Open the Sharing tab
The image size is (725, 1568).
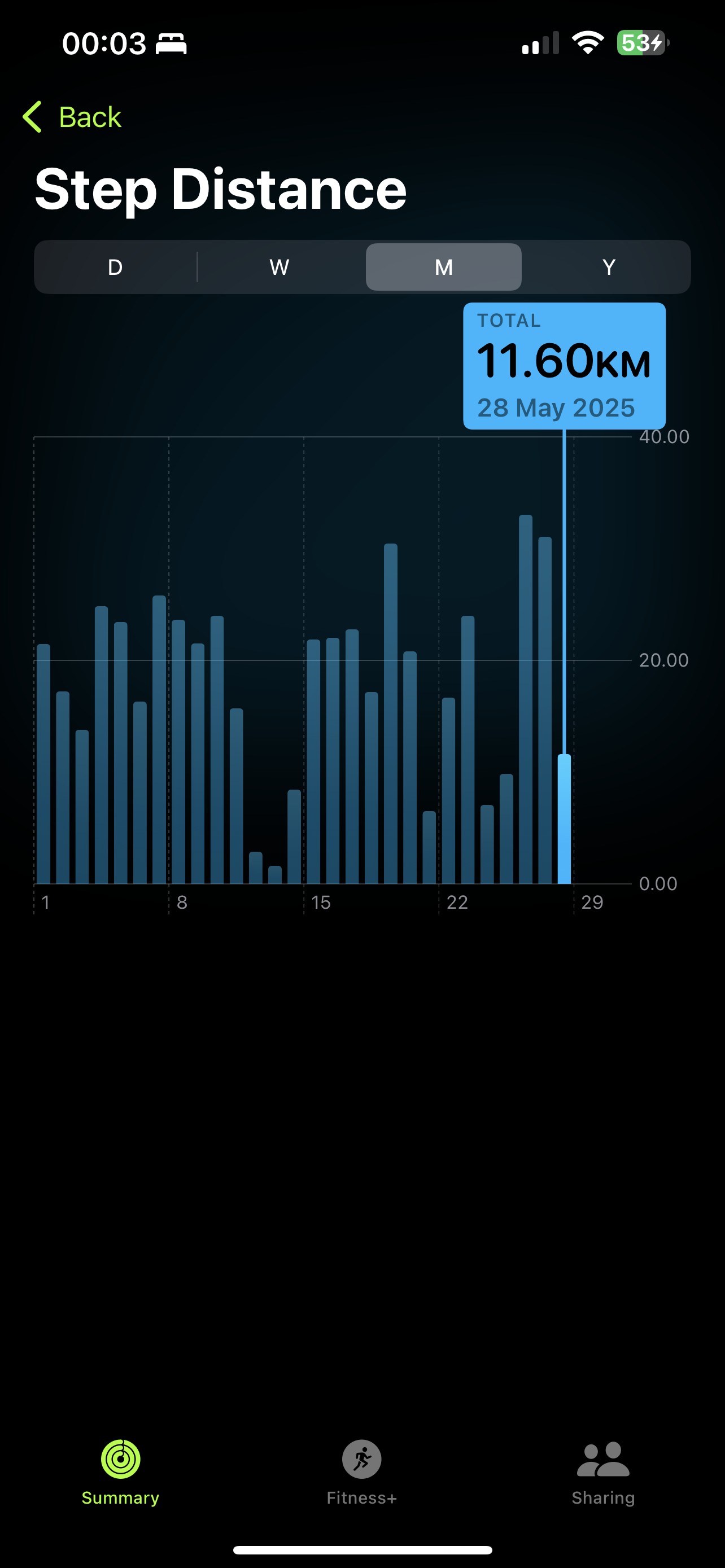603,1473
